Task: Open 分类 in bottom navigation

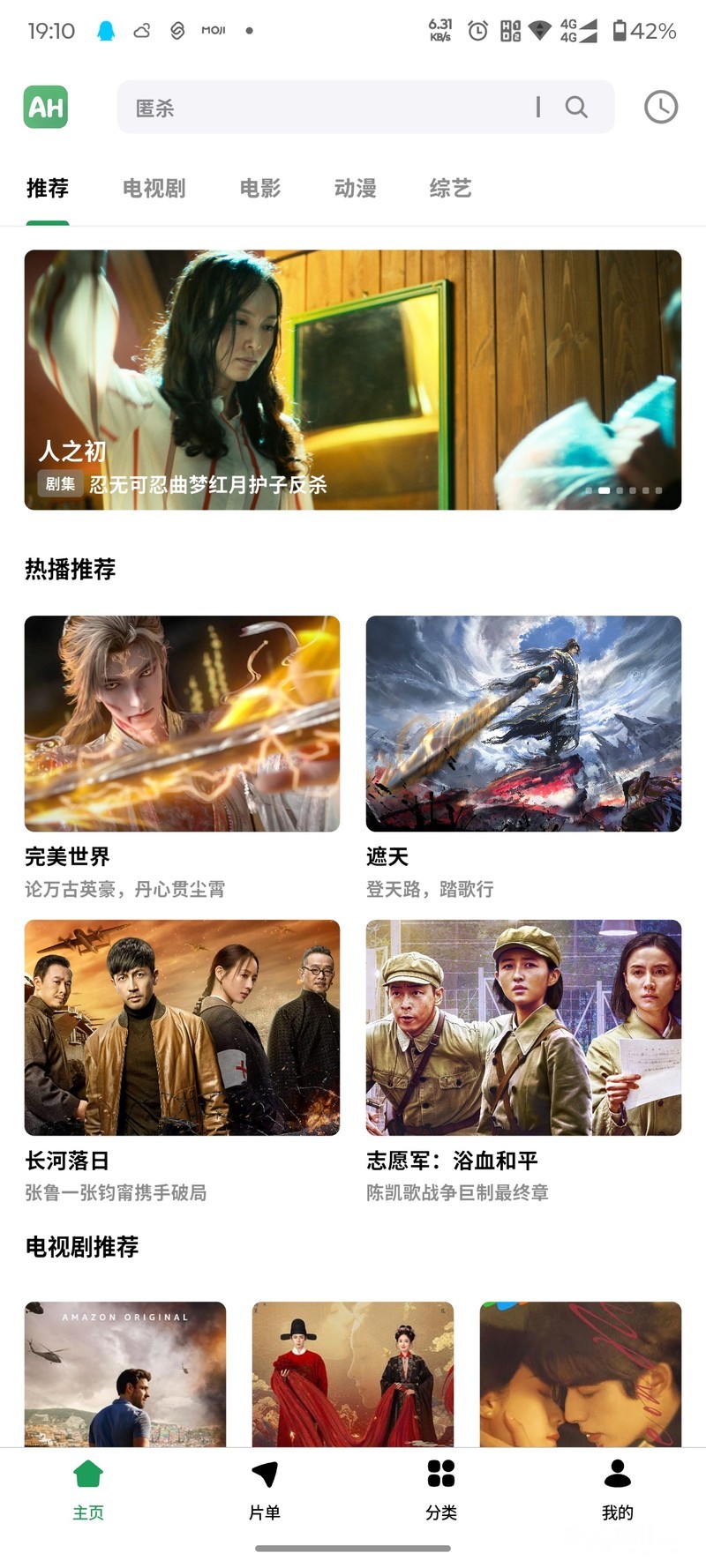Action: coord(441,1490)
